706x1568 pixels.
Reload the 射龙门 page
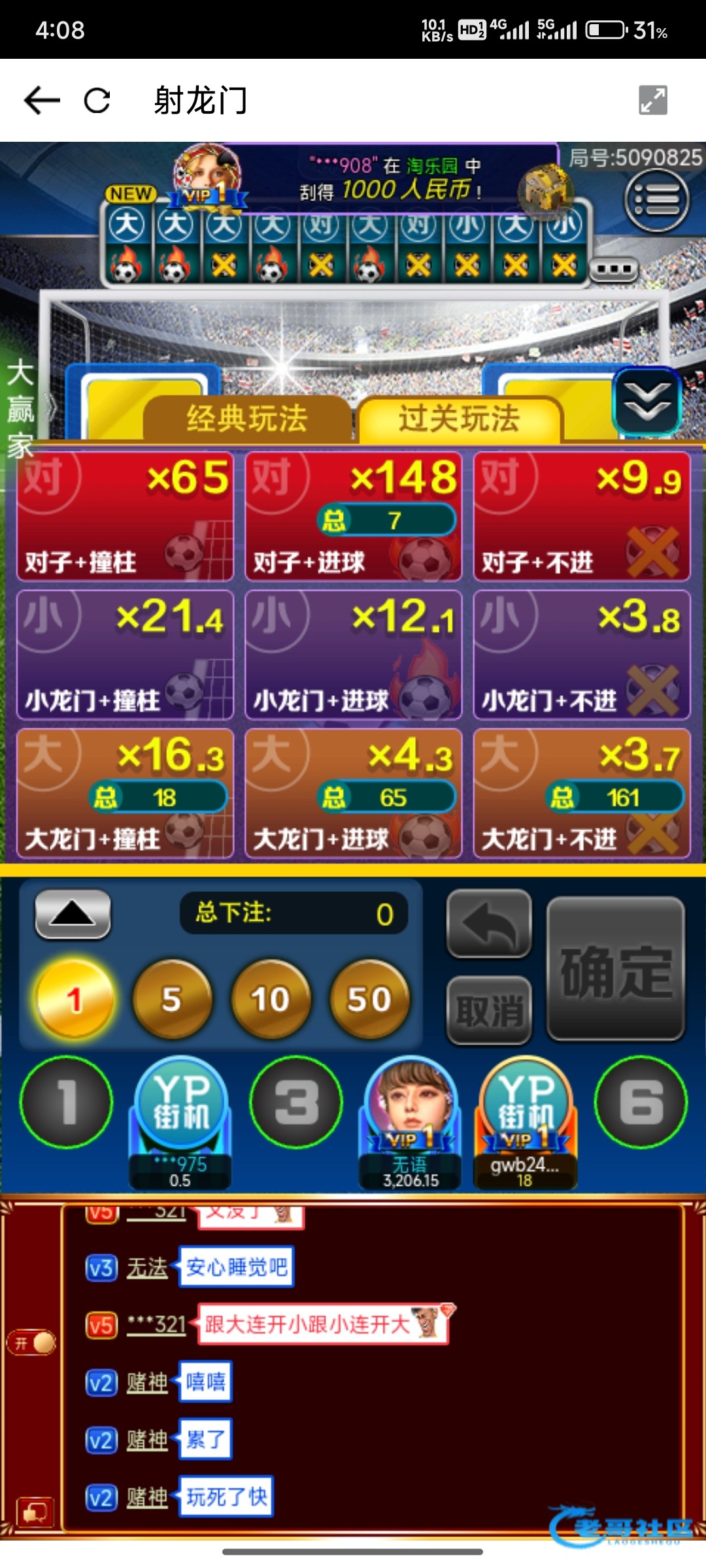click(x=97, y=101)
